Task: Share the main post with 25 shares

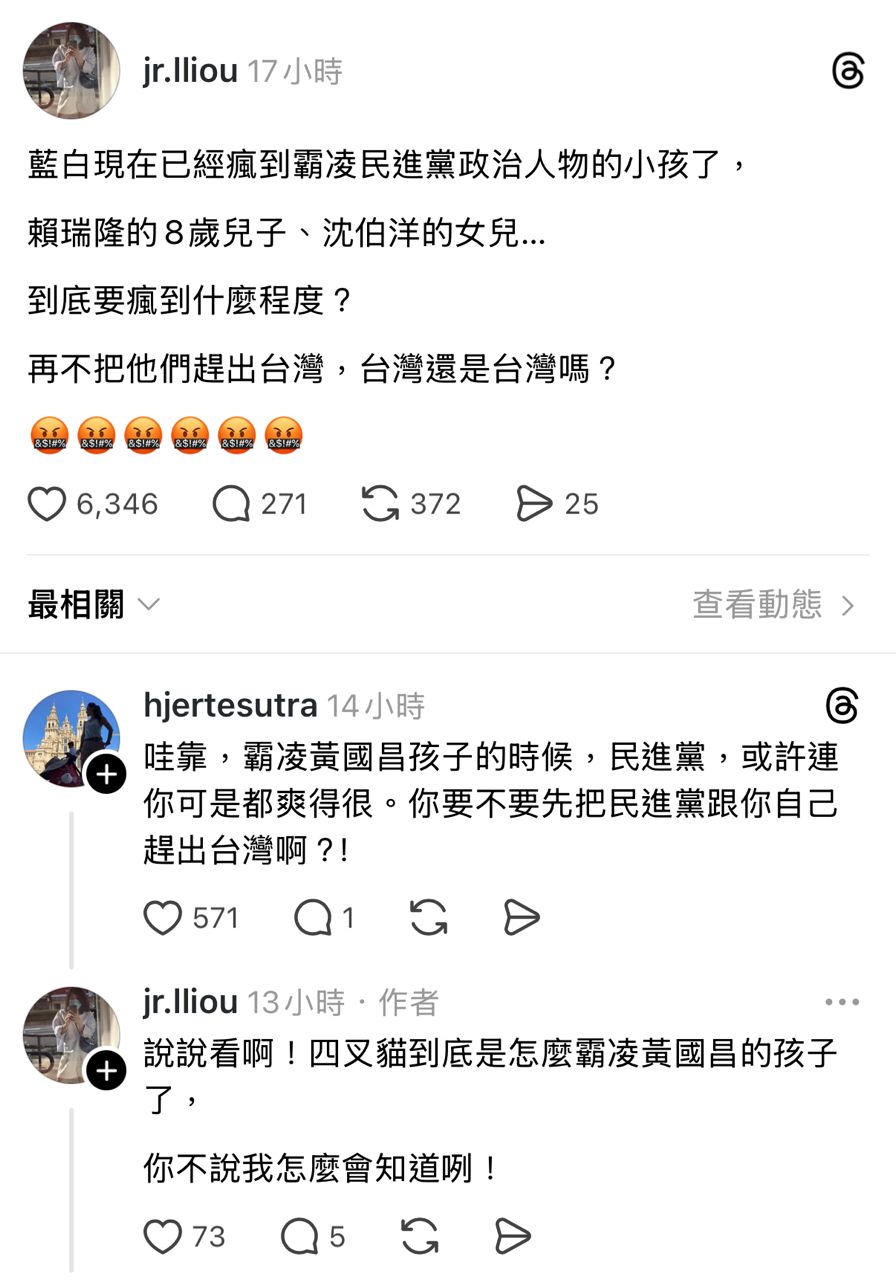Action: pyautogui.click(x=534, y=504)
